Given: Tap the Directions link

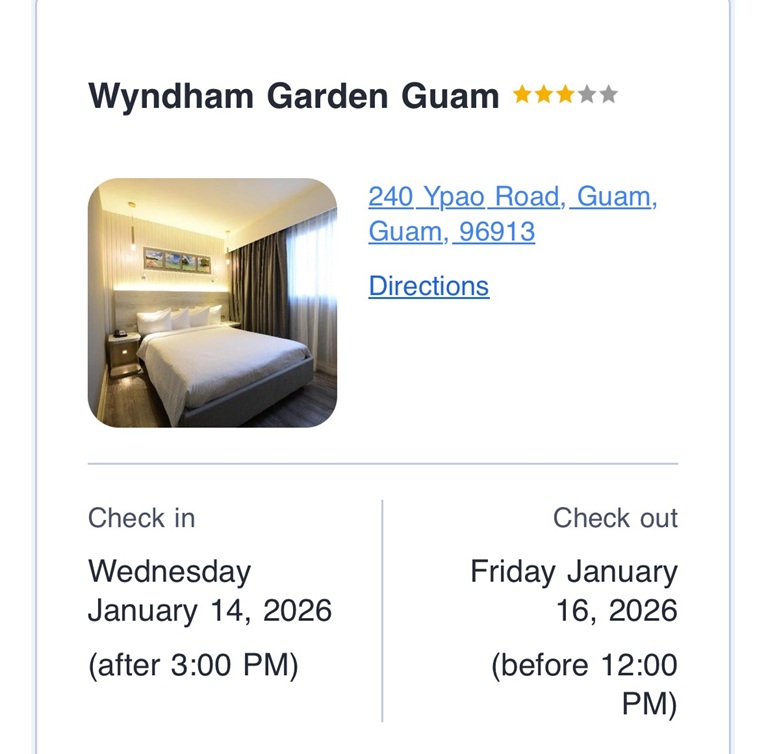Looking at the screenshot, I should point(428,286).
